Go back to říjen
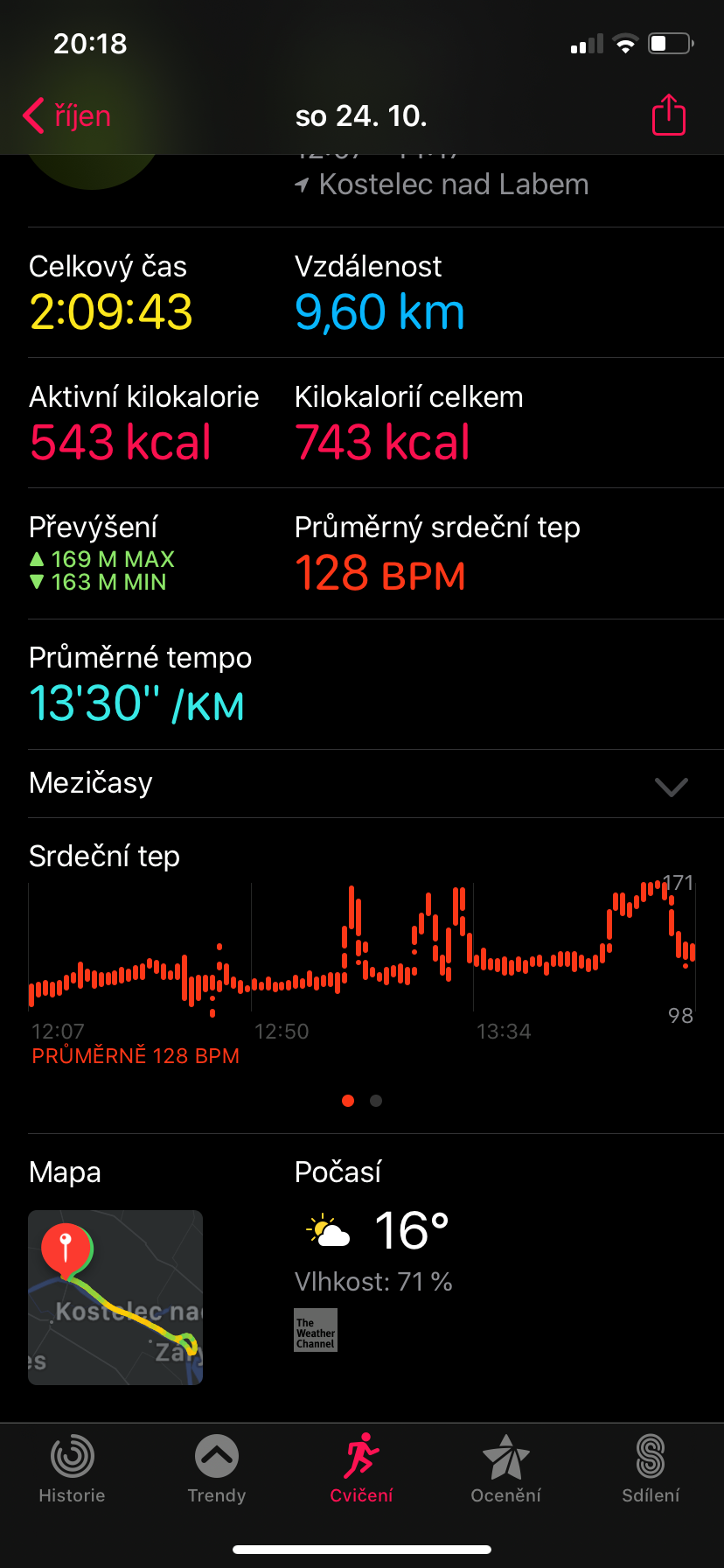Image resolution: width=724 pixels, height=1568 pixels. 66,115
